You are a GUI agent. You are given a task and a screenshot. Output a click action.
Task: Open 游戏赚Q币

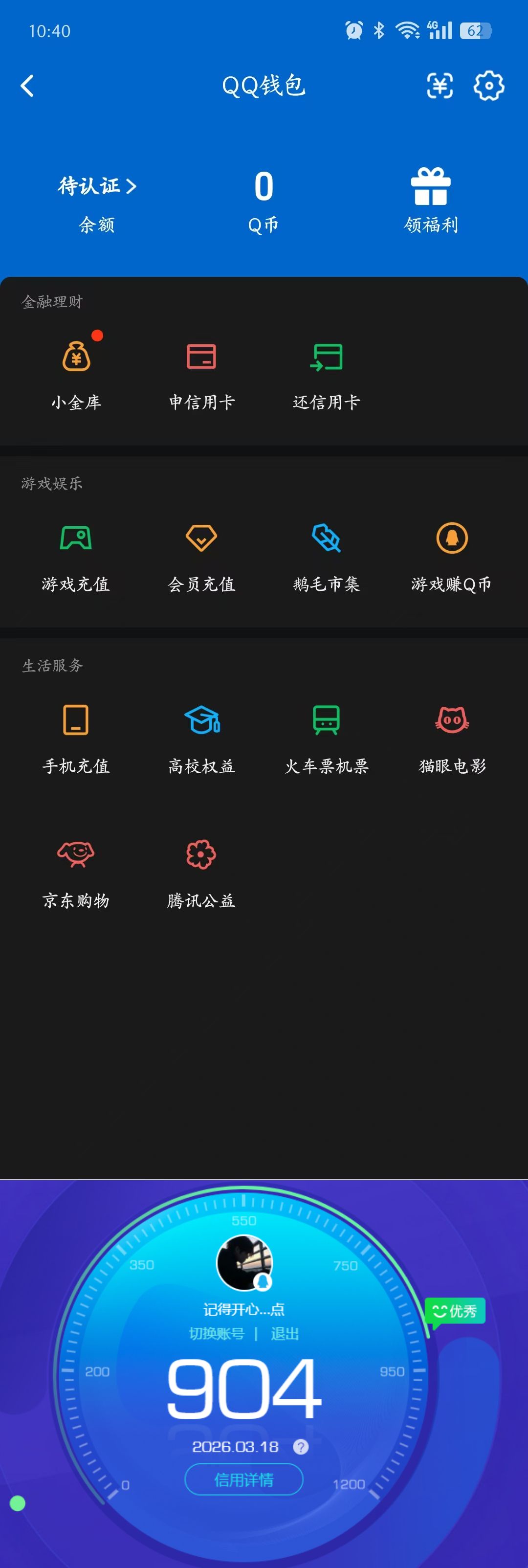pyautogui.click(x=451, y=555)
